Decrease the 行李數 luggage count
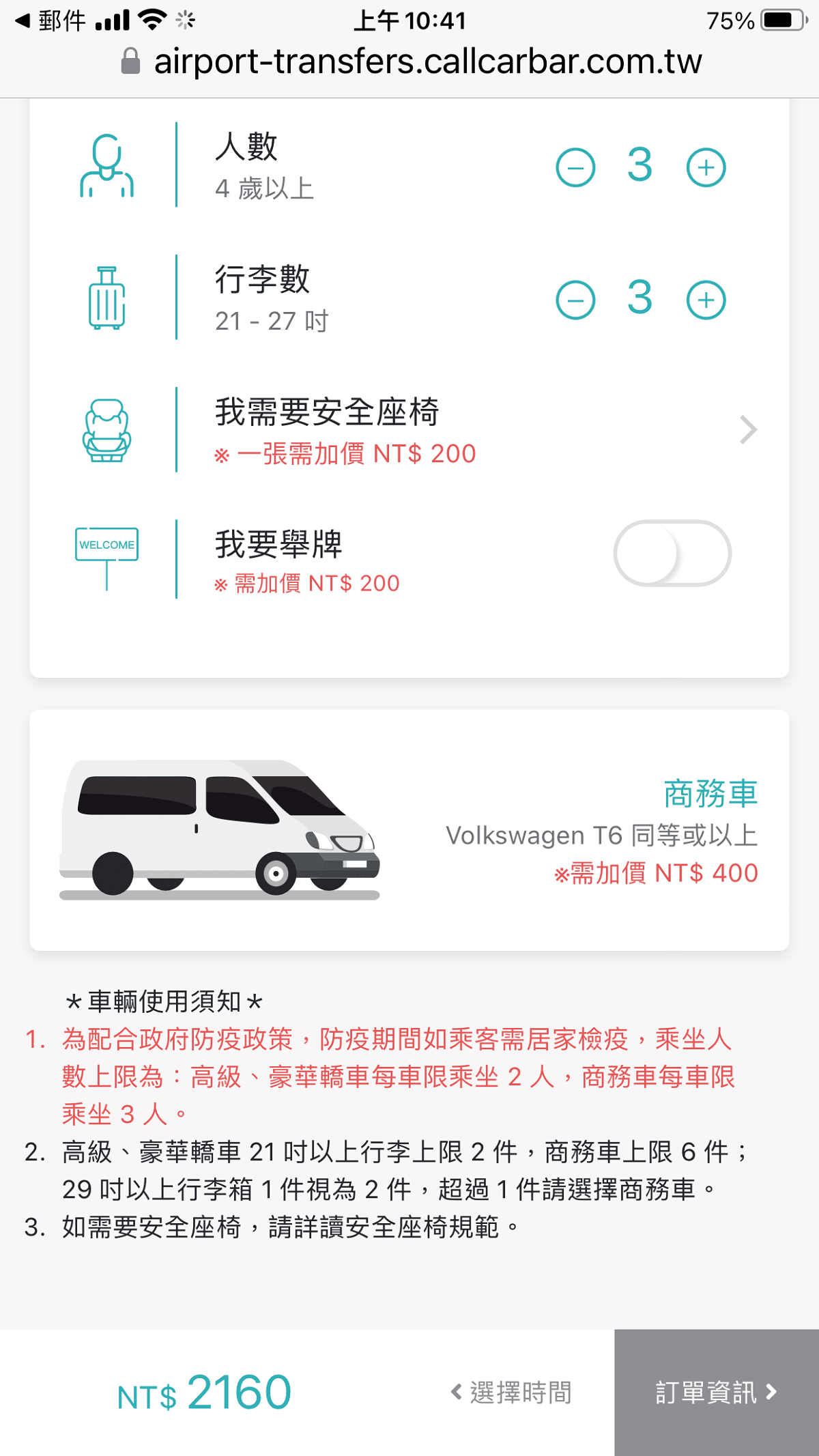819x1456 pixels. tap(575, 300)
